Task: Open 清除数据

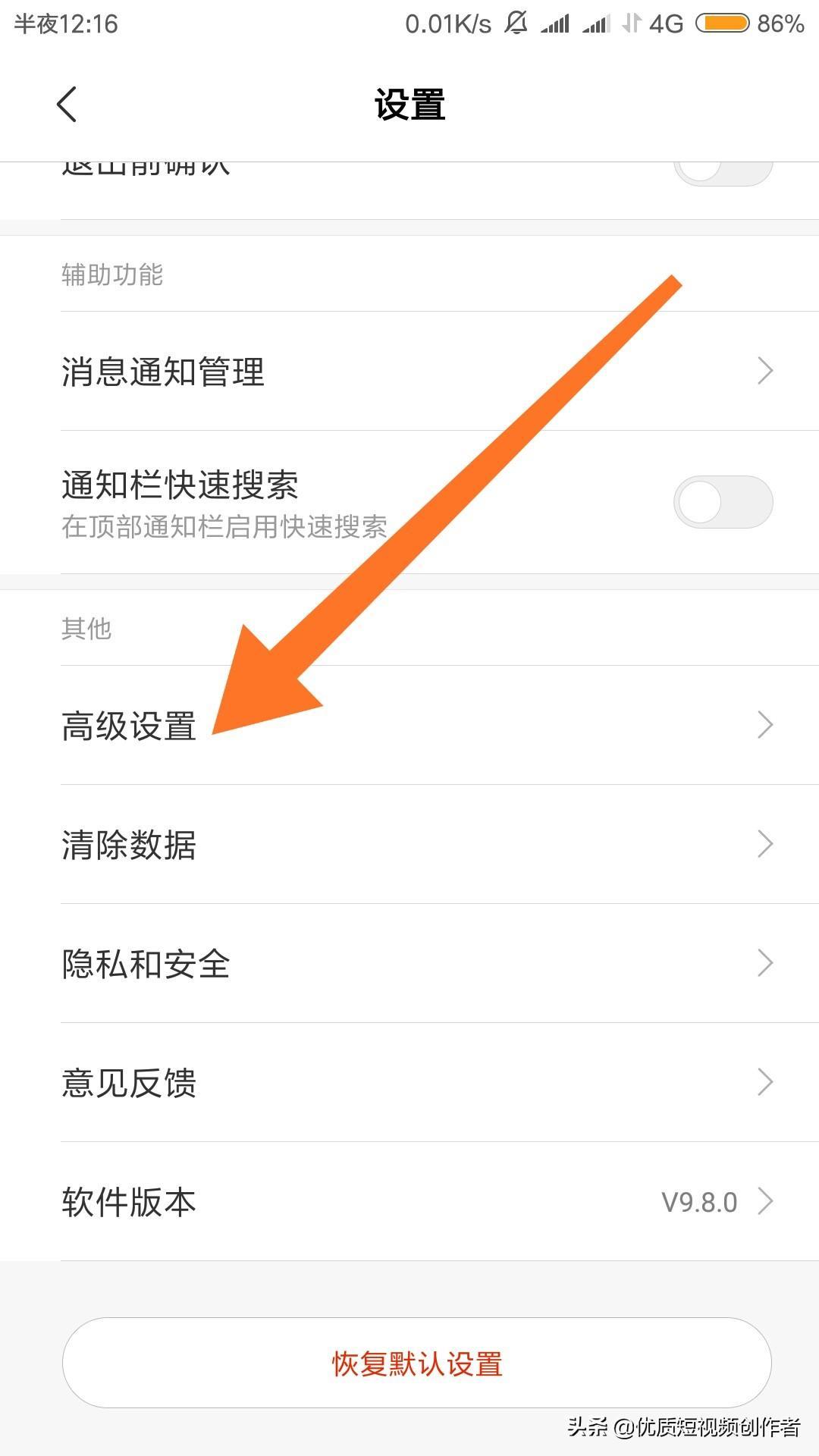Action: tap(409, 844)
